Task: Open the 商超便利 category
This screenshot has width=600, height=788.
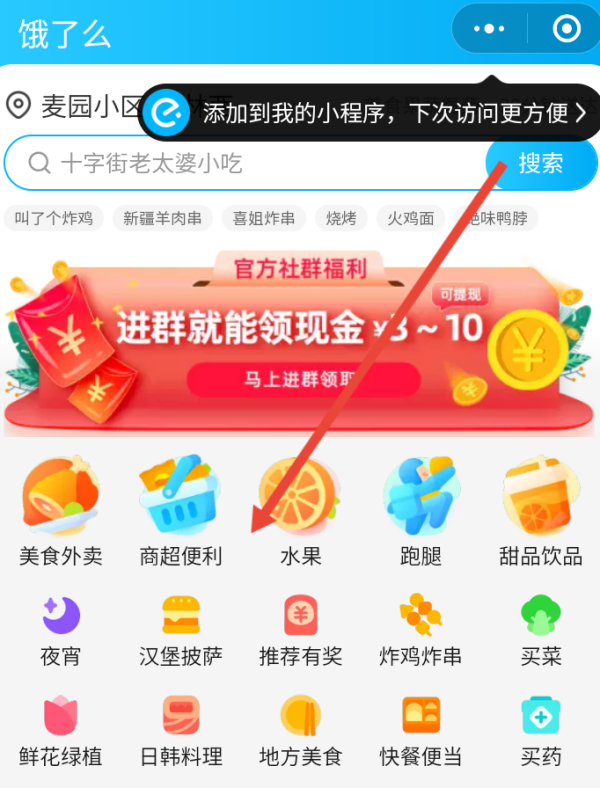Action: [x=181, y=512]
